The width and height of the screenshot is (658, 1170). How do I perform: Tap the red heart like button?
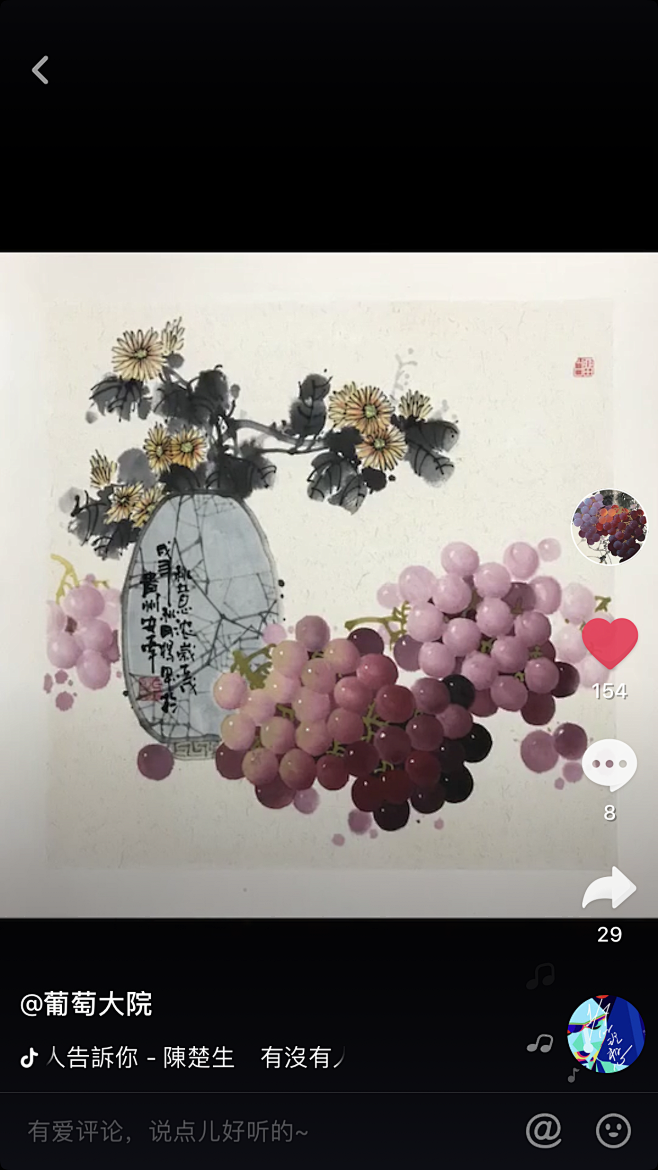[610, 643]
